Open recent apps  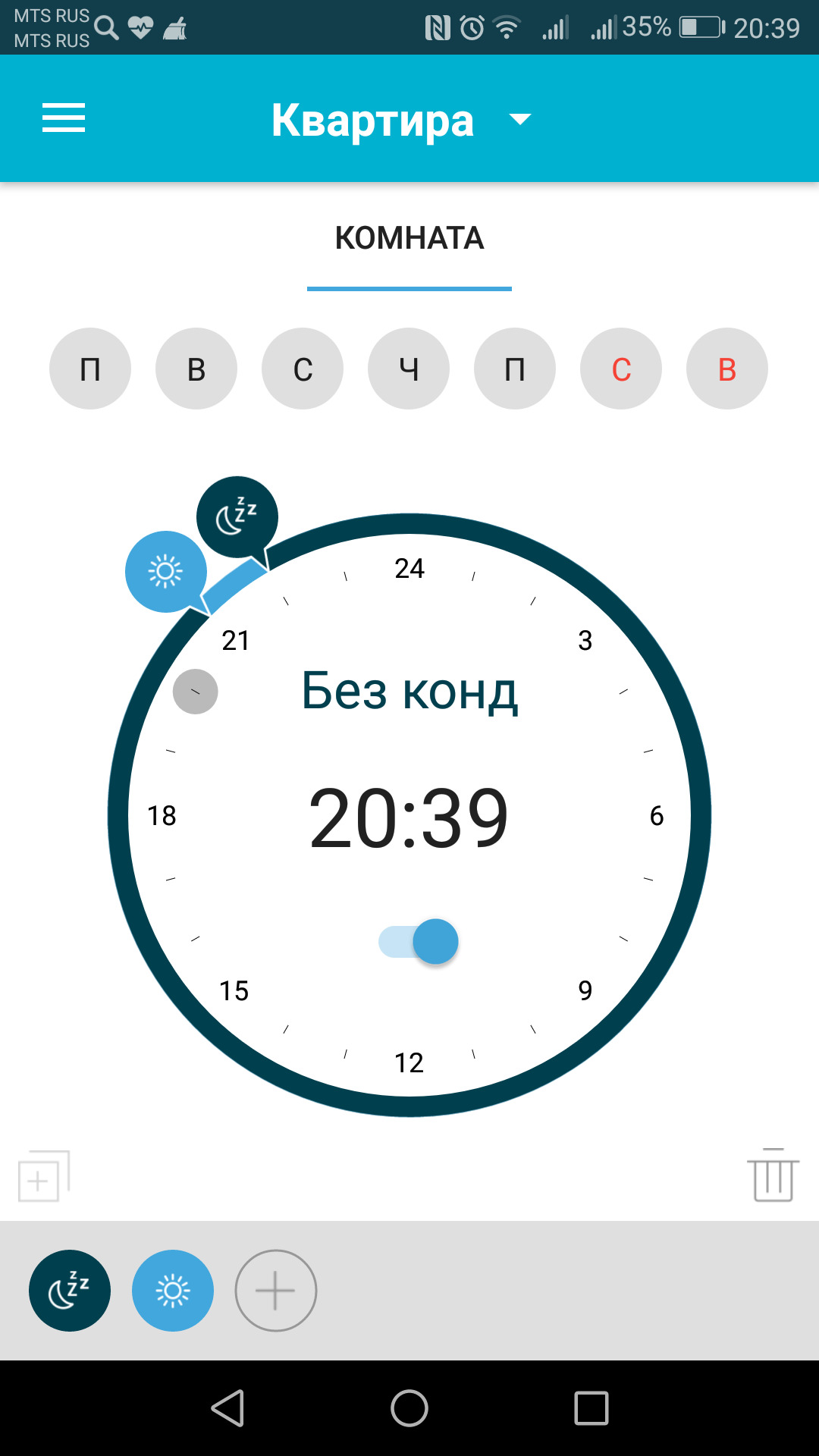pos(591,1408)
